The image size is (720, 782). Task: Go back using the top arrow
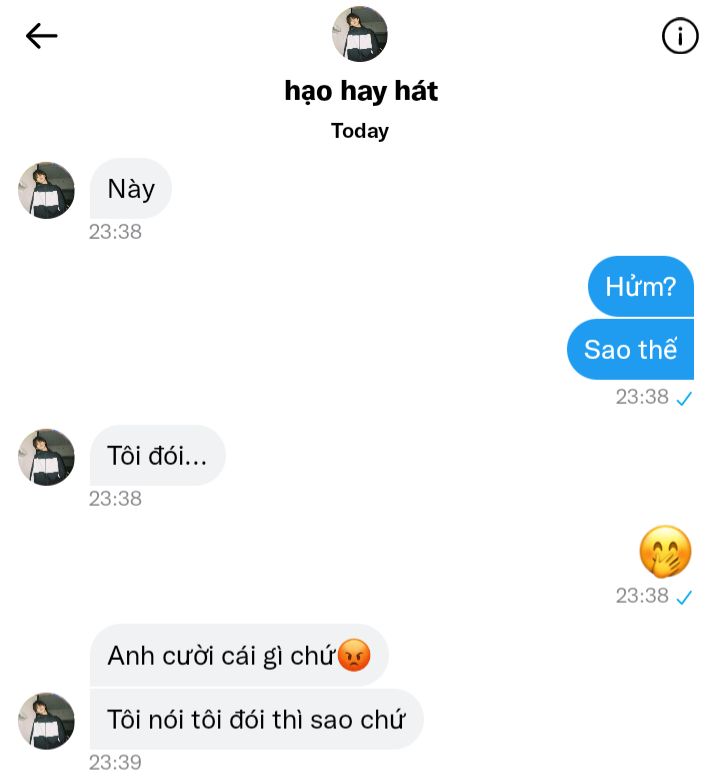coord(41,37)
